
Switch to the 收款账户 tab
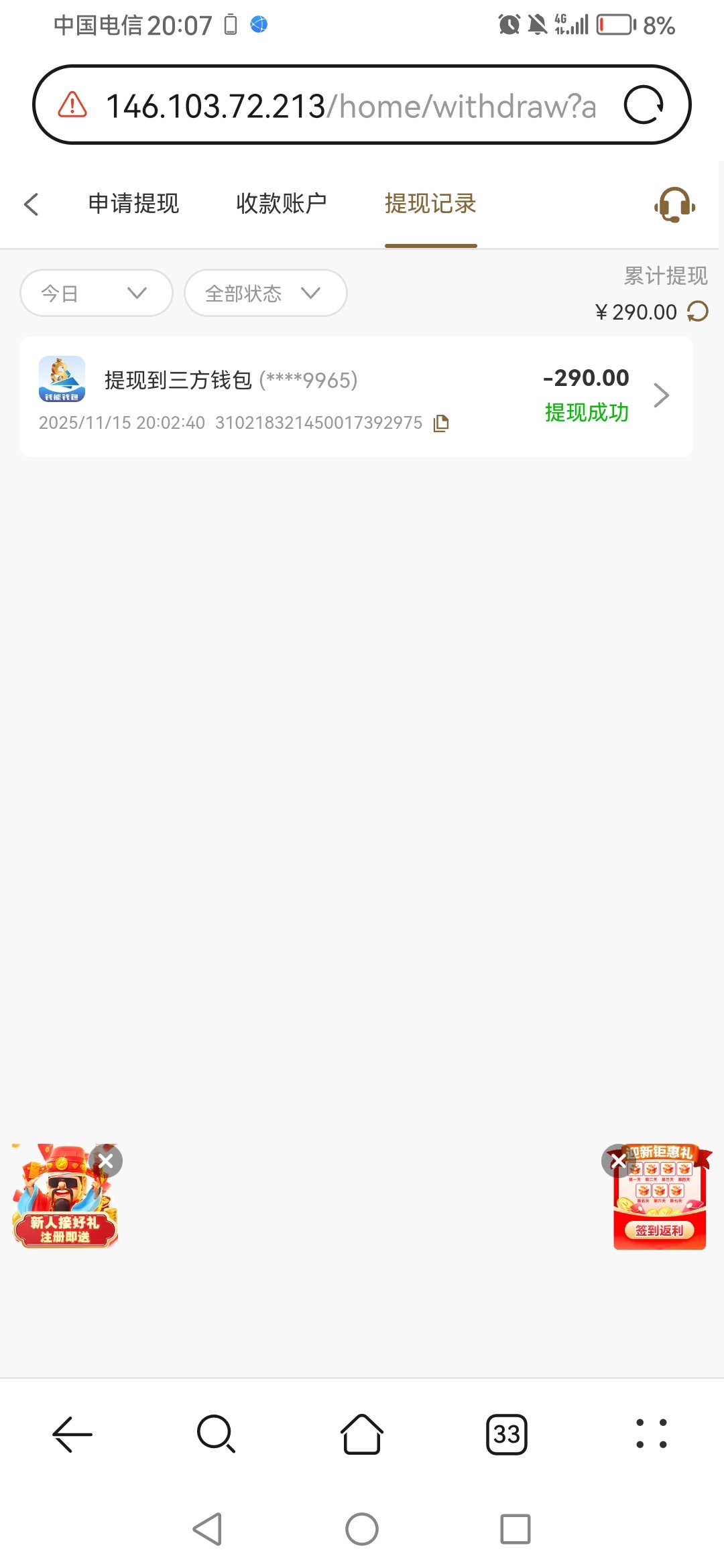282,204
